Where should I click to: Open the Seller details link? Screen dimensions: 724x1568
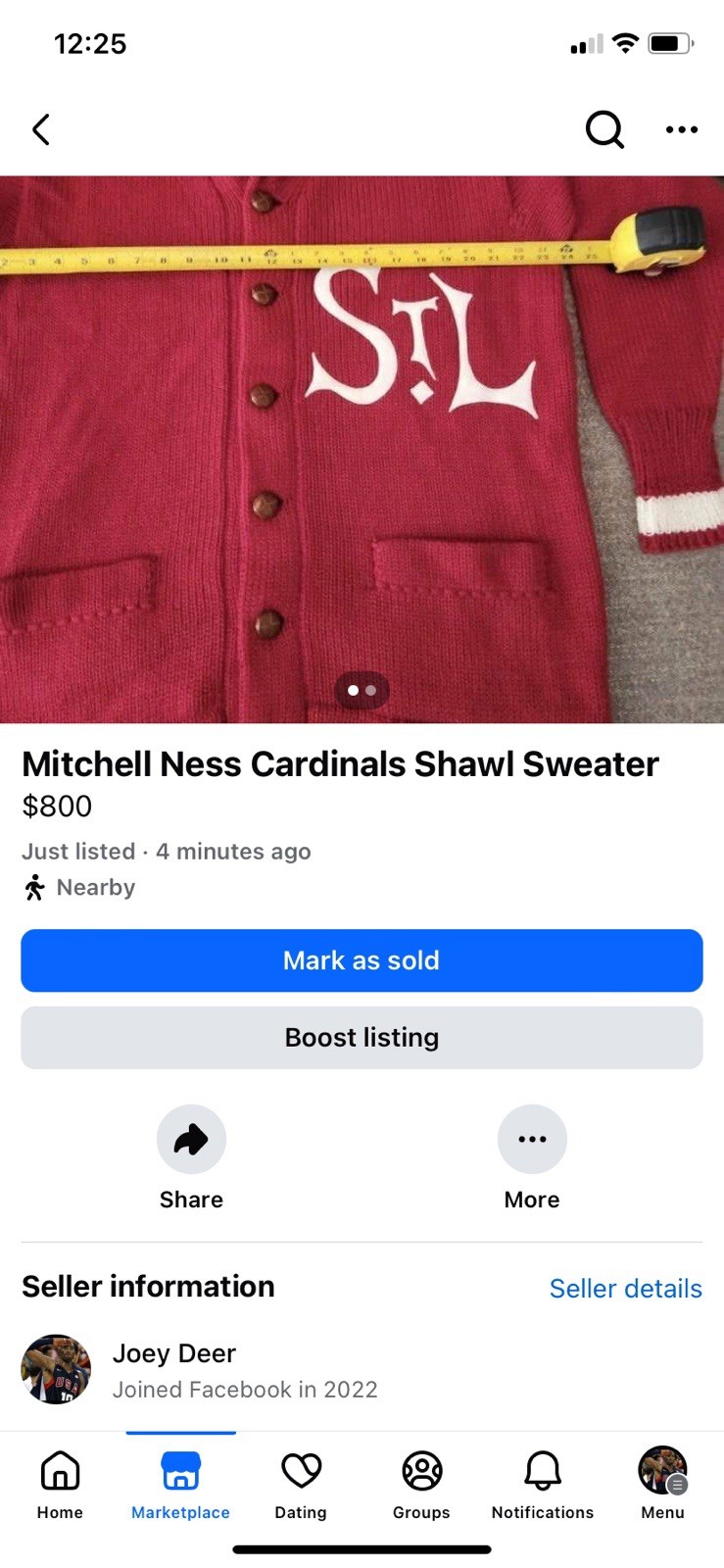tap(625, 1288)
